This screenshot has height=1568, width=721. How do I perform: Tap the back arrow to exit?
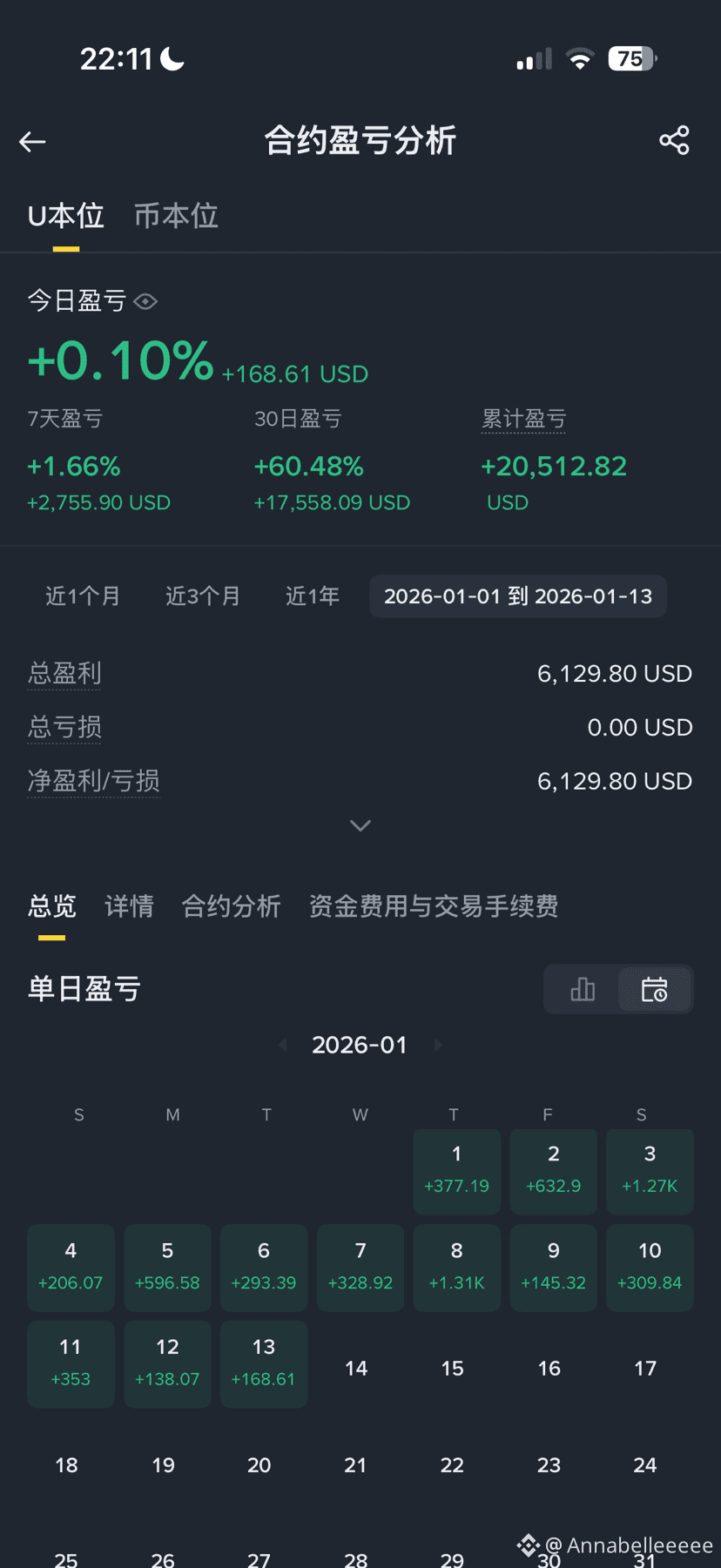pyautogui.click(x=32, y=141)
